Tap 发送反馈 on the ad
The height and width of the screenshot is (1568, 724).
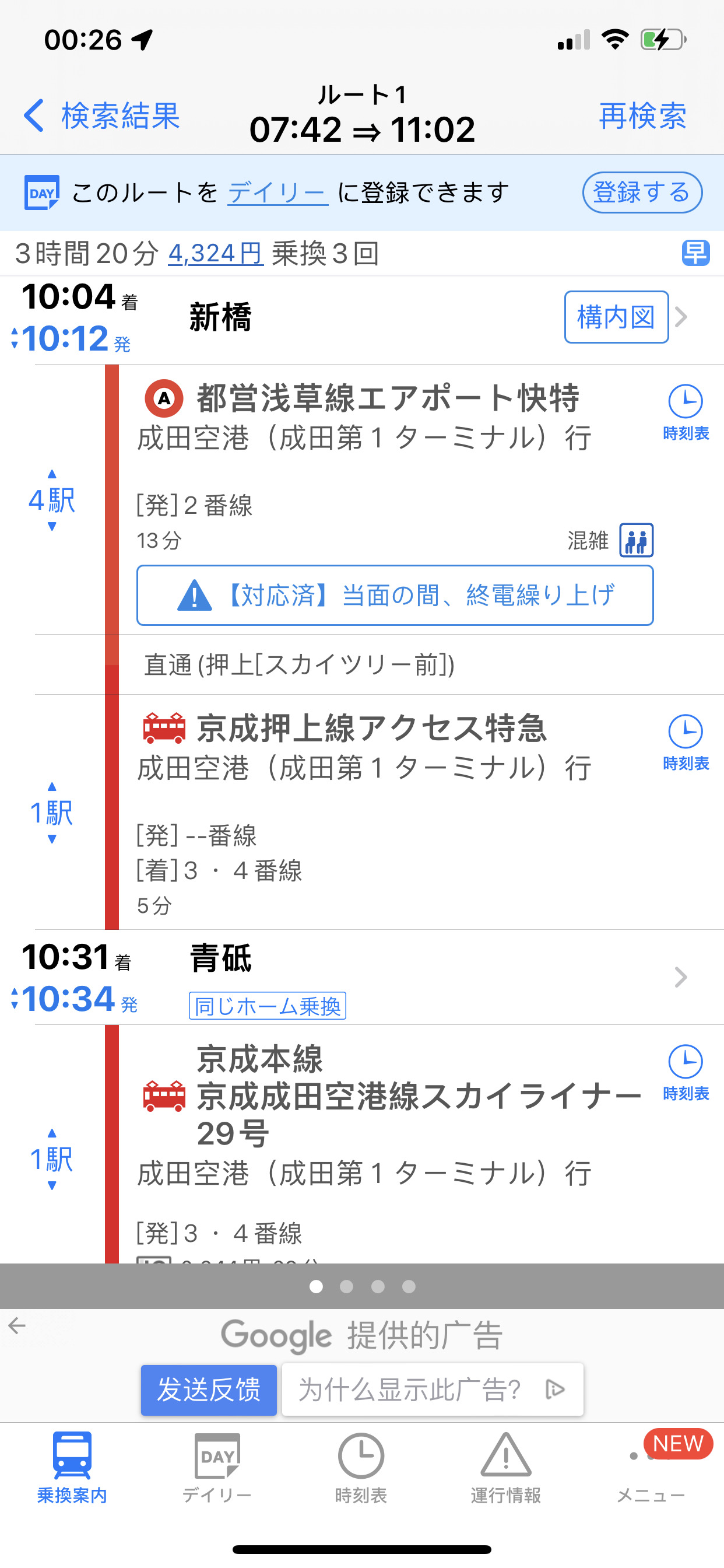point(209,1389)
